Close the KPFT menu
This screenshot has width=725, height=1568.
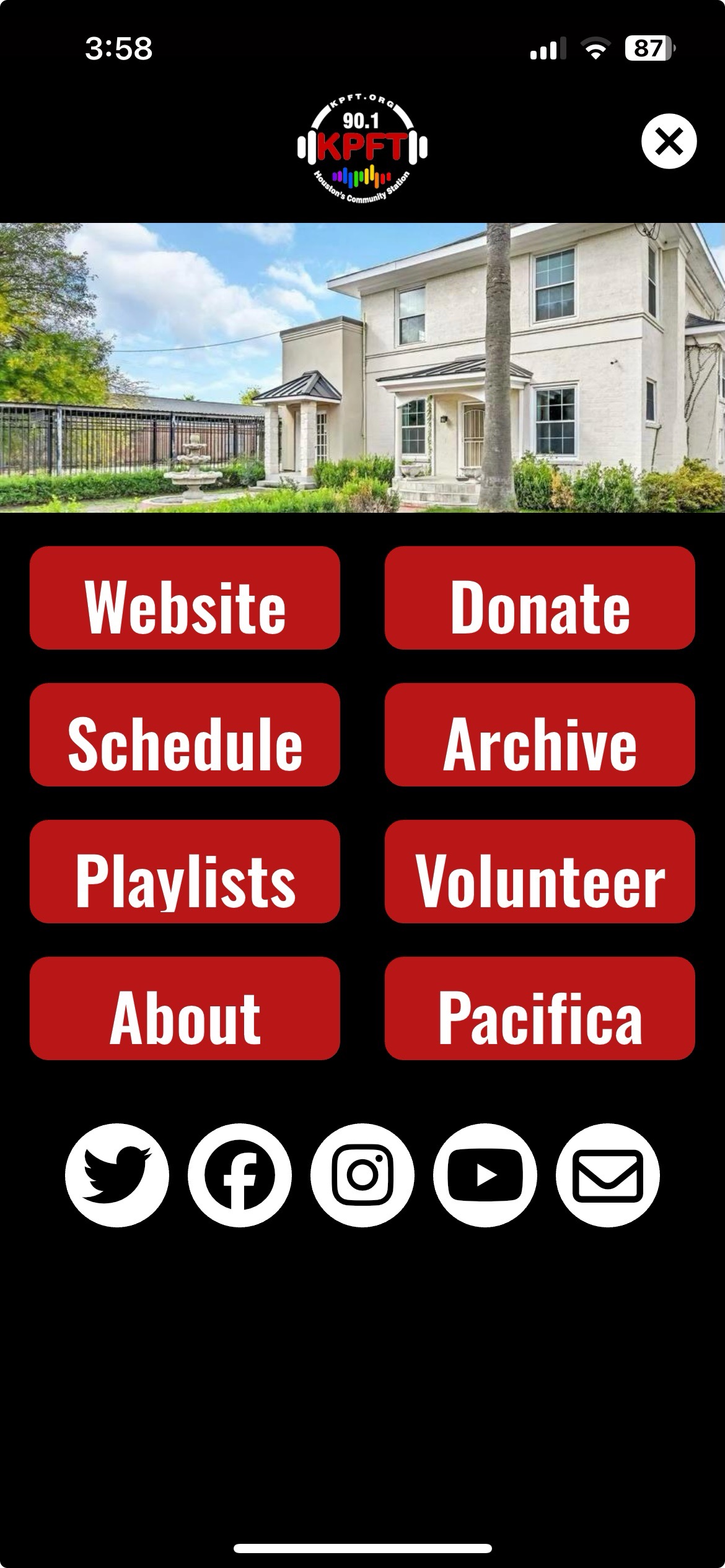669,141
